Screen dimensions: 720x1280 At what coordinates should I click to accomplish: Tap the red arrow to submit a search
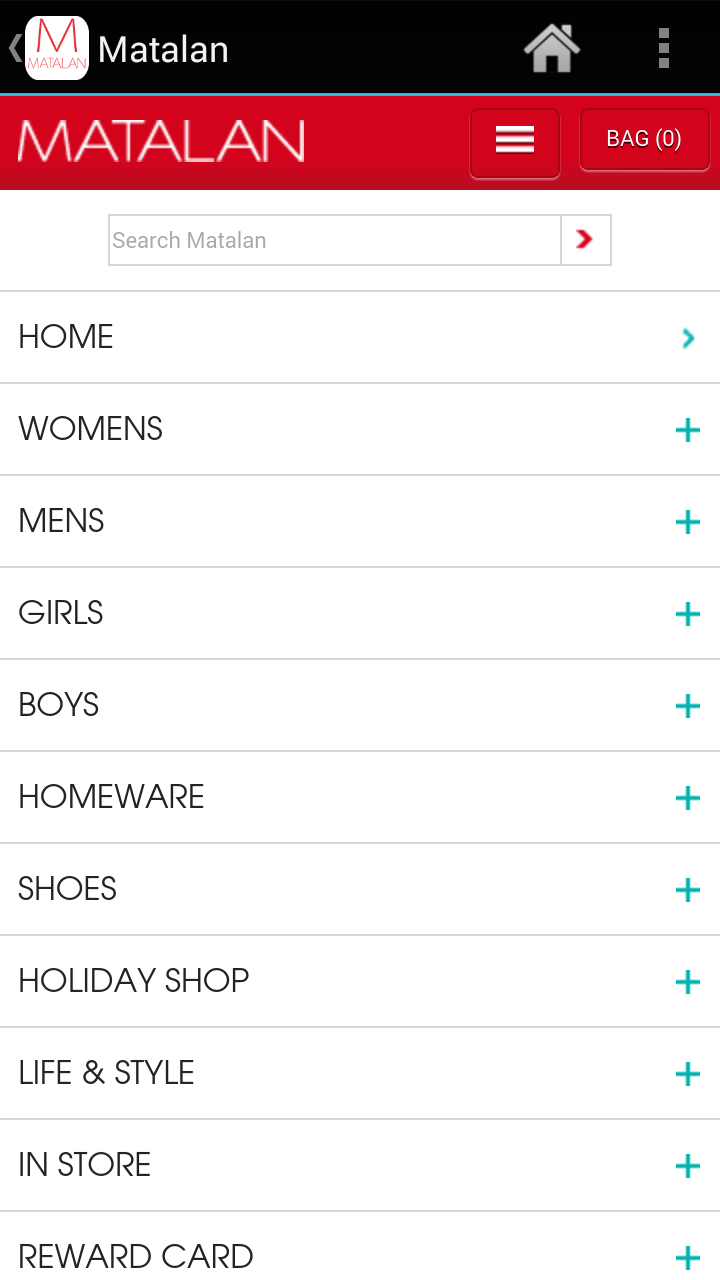click(x=585, y=240)
